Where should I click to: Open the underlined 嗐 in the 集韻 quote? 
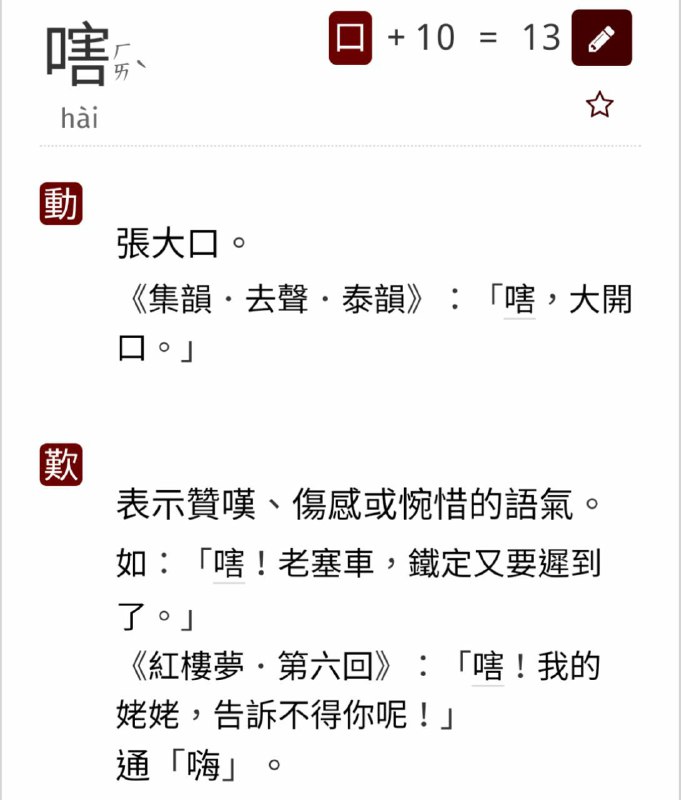(519, 299)
